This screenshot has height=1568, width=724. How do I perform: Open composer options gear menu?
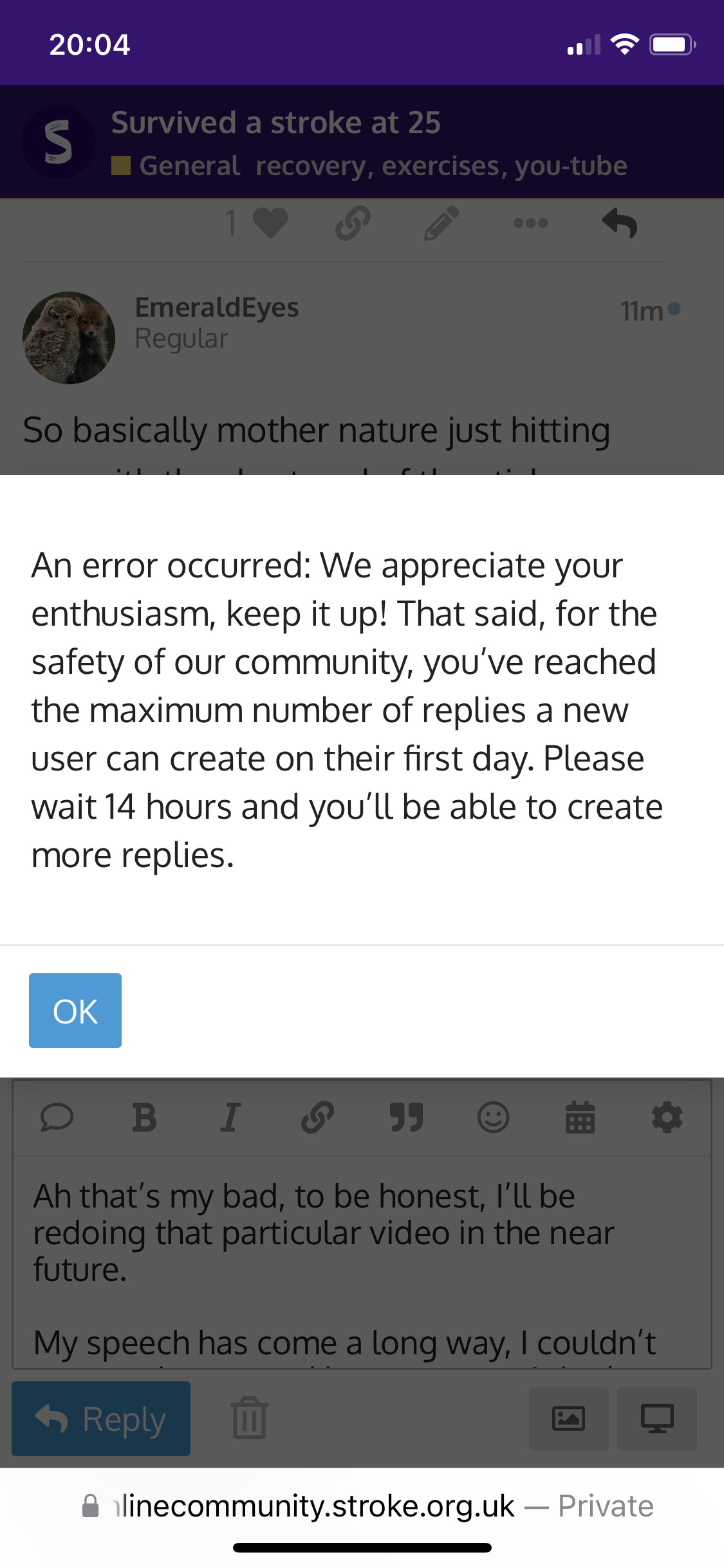tap(667, 1117)
